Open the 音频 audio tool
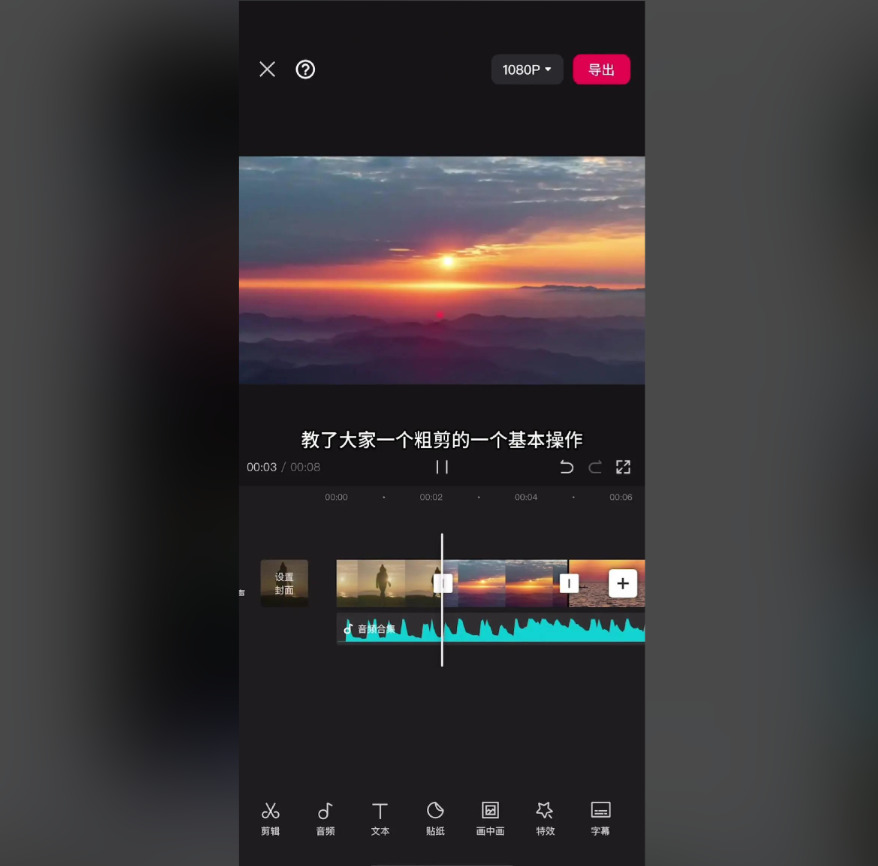The height and width of the screenshot is (866, 878). tap(325, 817)
